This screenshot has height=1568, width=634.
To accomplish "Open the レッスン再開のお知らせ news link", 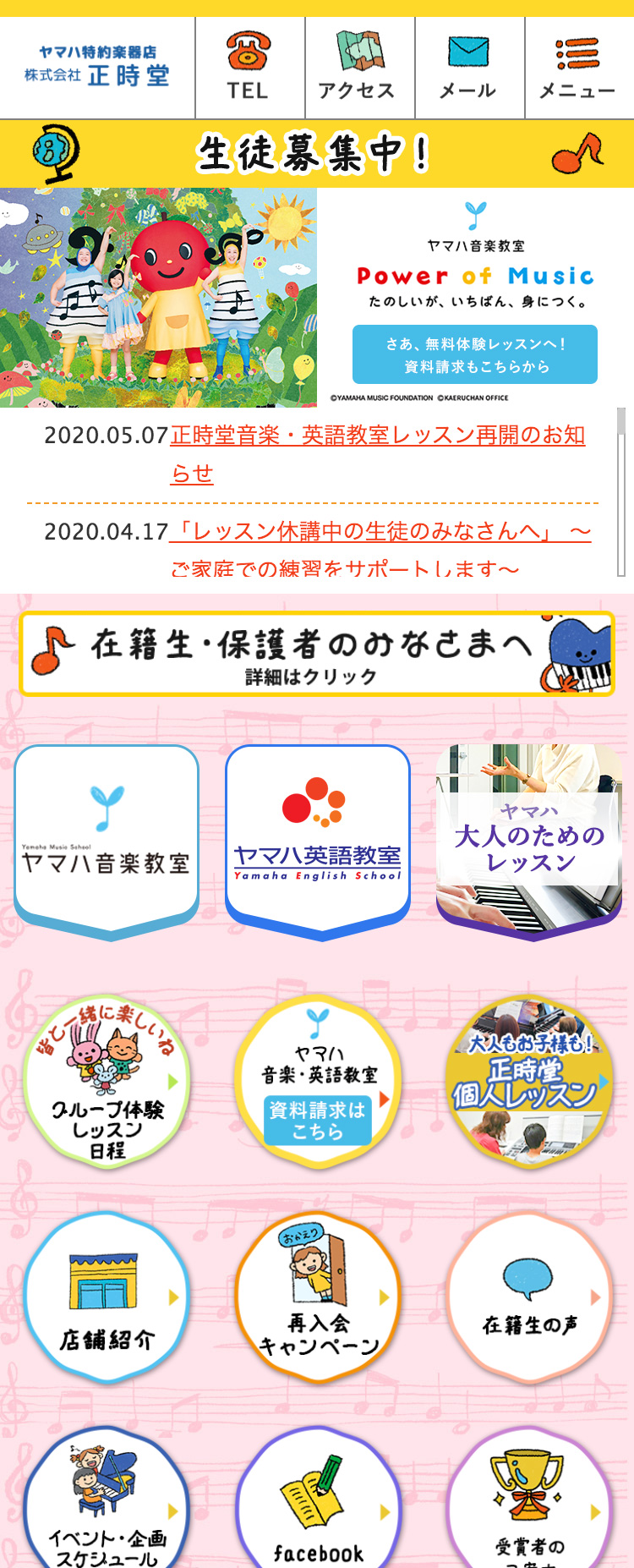I will (x=377, y=436).
